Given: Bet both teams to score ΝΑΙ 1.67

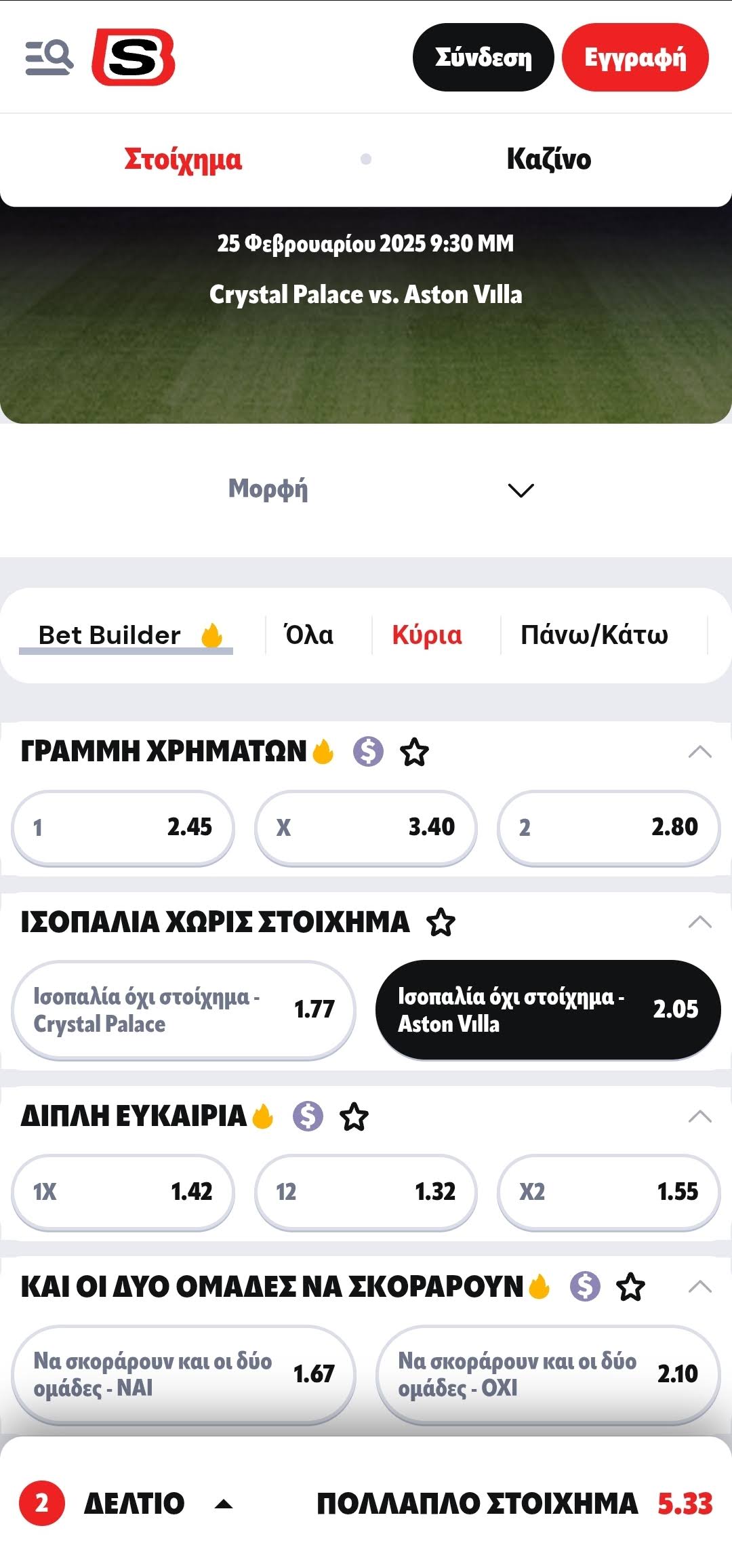Looking at the screenshot, I should (183, 1374).
